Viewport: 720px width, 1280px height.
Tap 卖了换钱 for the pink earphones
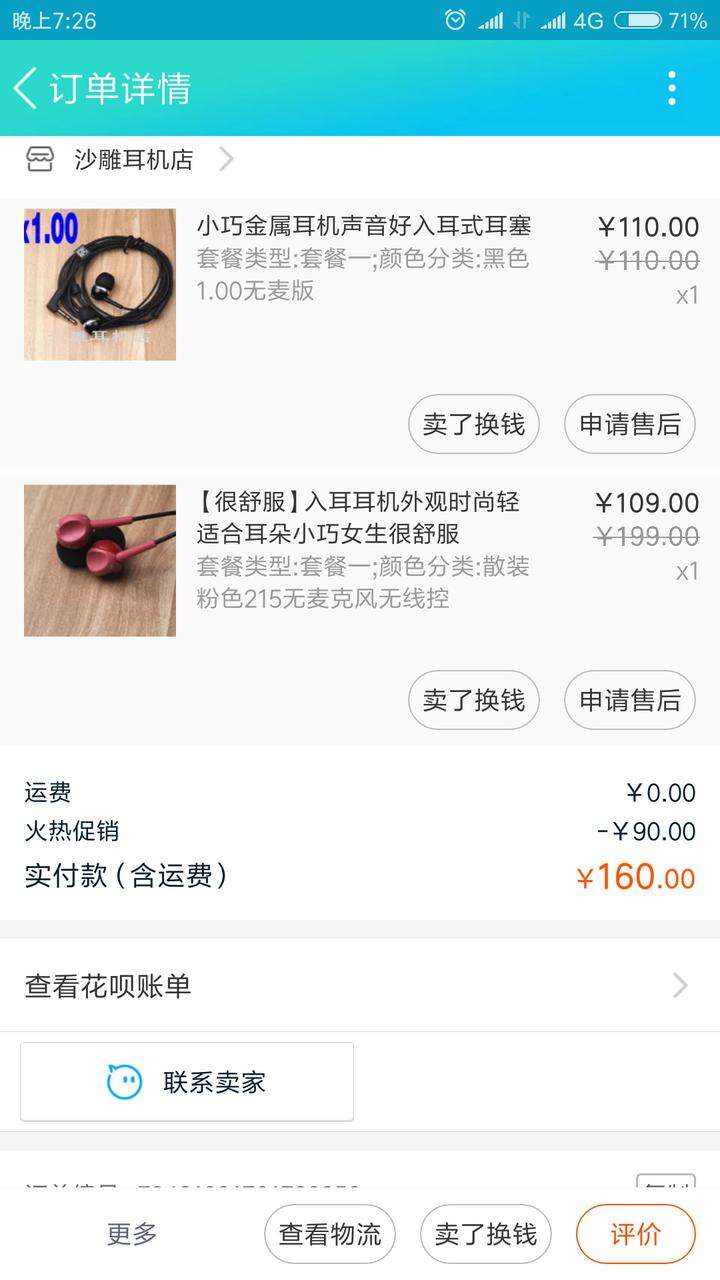474,700
